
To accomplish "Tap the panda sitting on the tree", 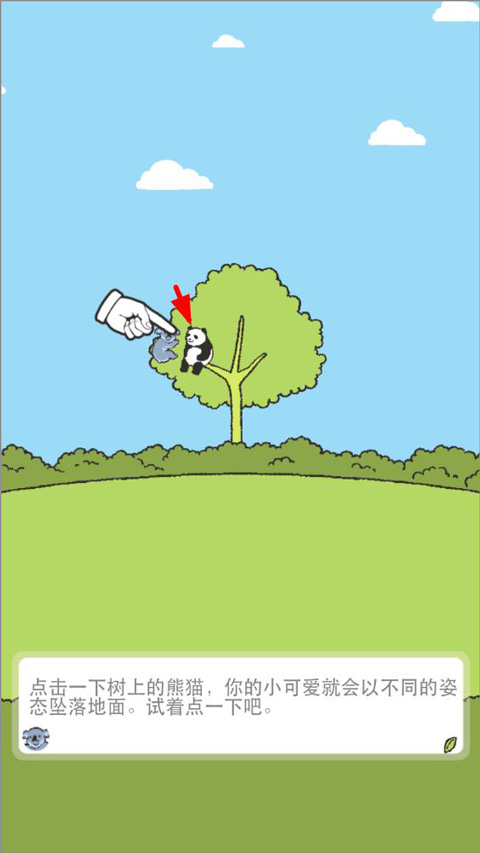I will point(196,350).
